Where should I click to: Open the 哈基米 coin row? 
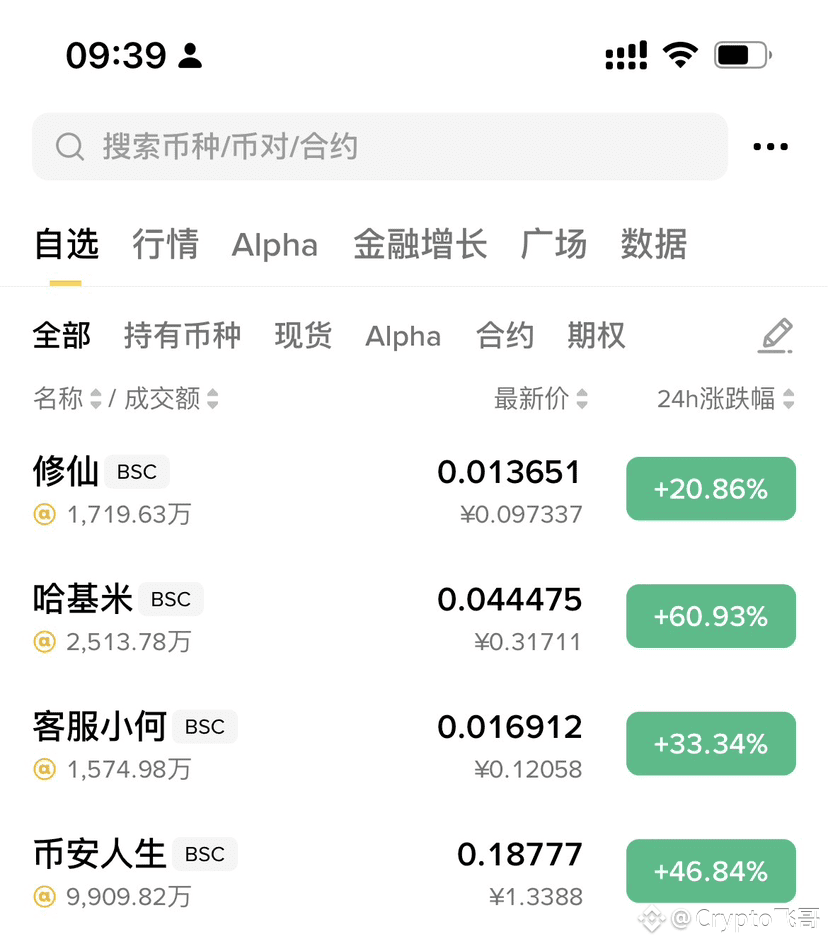pyautogui.click(x=300, y=617)
